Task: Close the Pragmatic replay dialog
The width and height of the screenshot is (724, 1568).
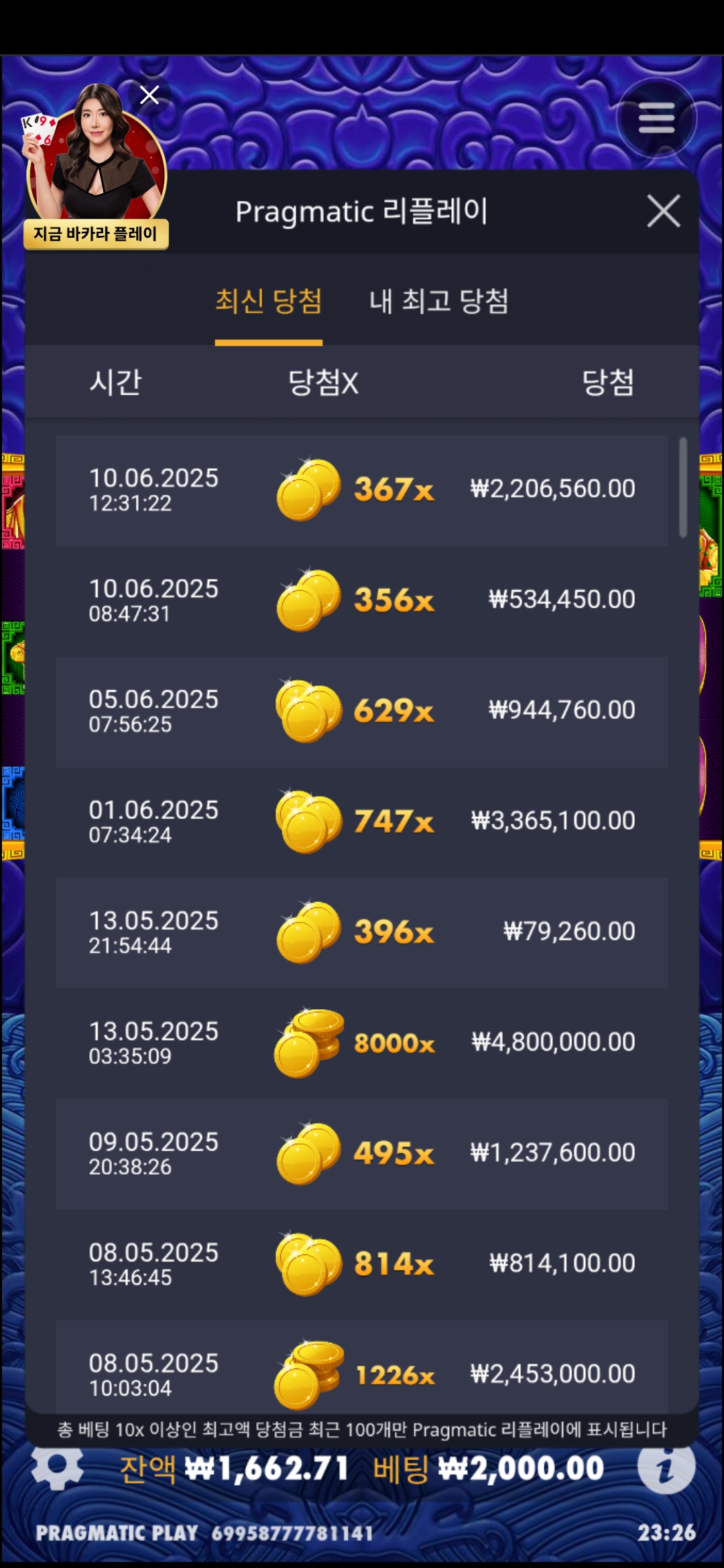Action: point(664,211)
